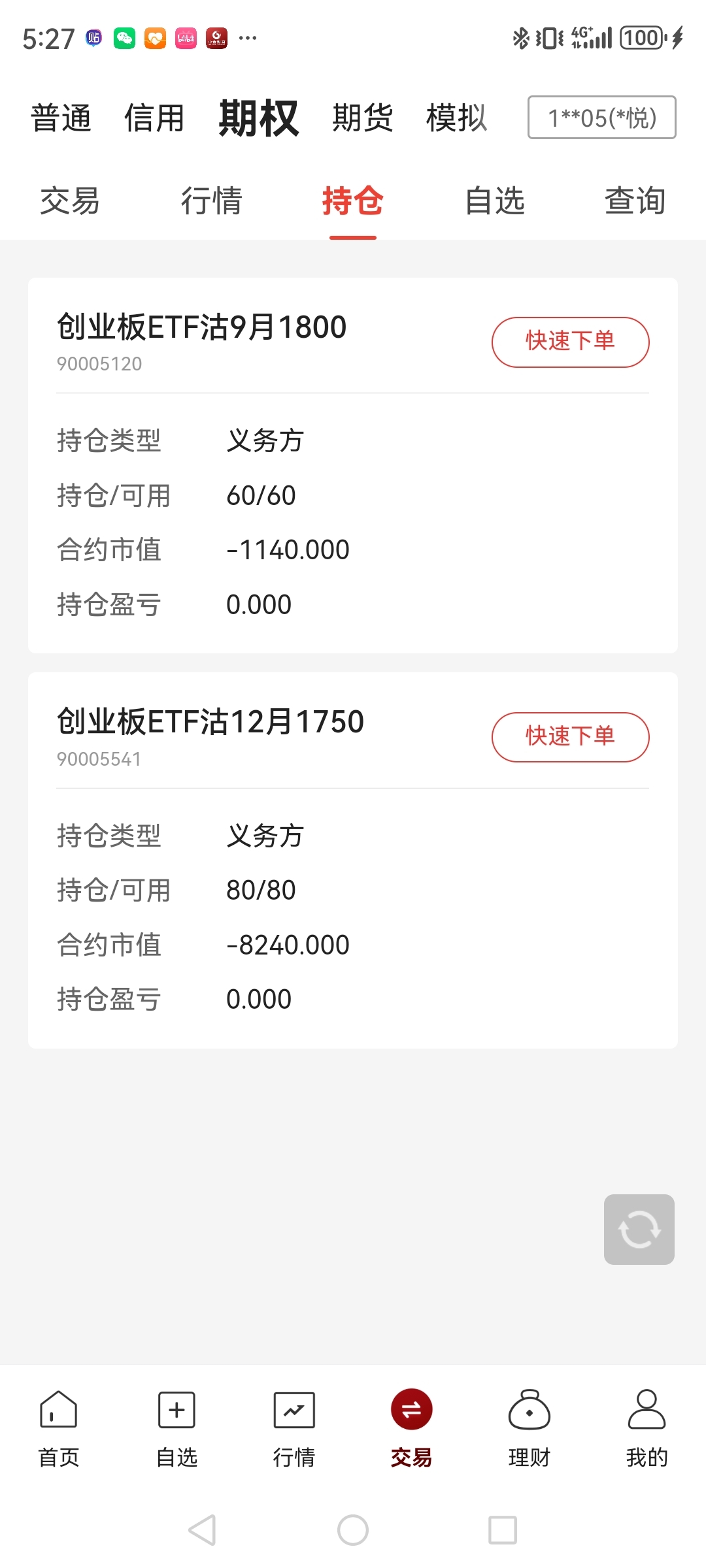This screenshot has width=706, height=1568.
Task: Open 自选 in the bottom navigation bar
Action: tap(176, 1428)
